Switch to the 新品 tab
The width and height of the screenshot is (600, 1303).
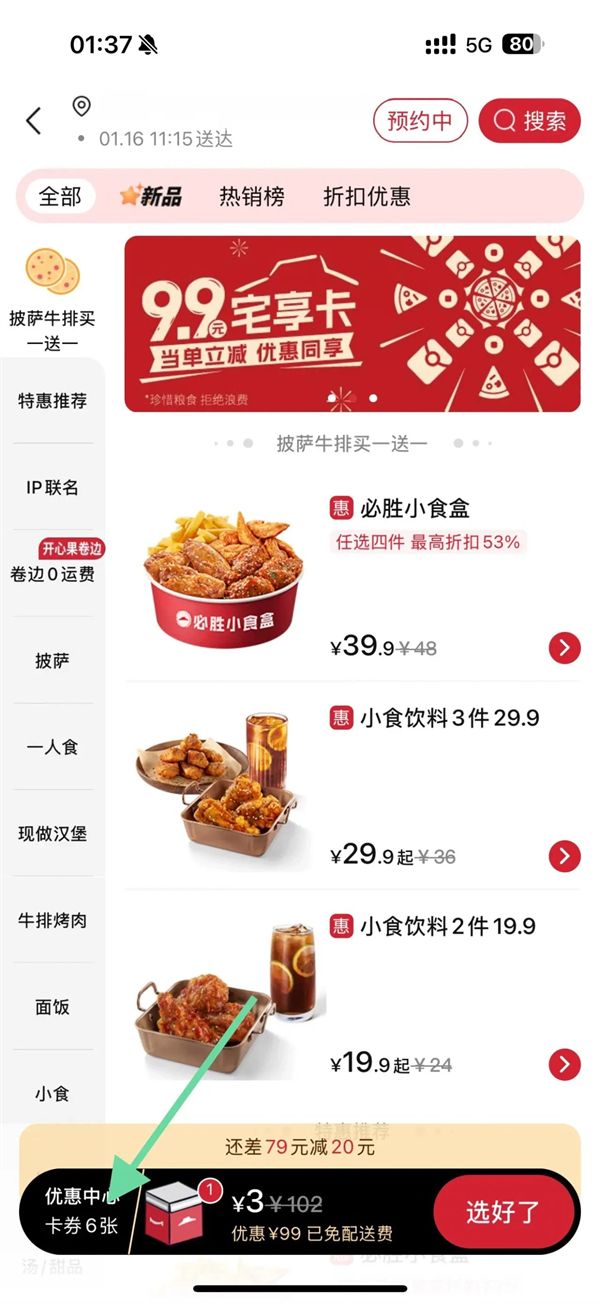(x=151, y=196)
